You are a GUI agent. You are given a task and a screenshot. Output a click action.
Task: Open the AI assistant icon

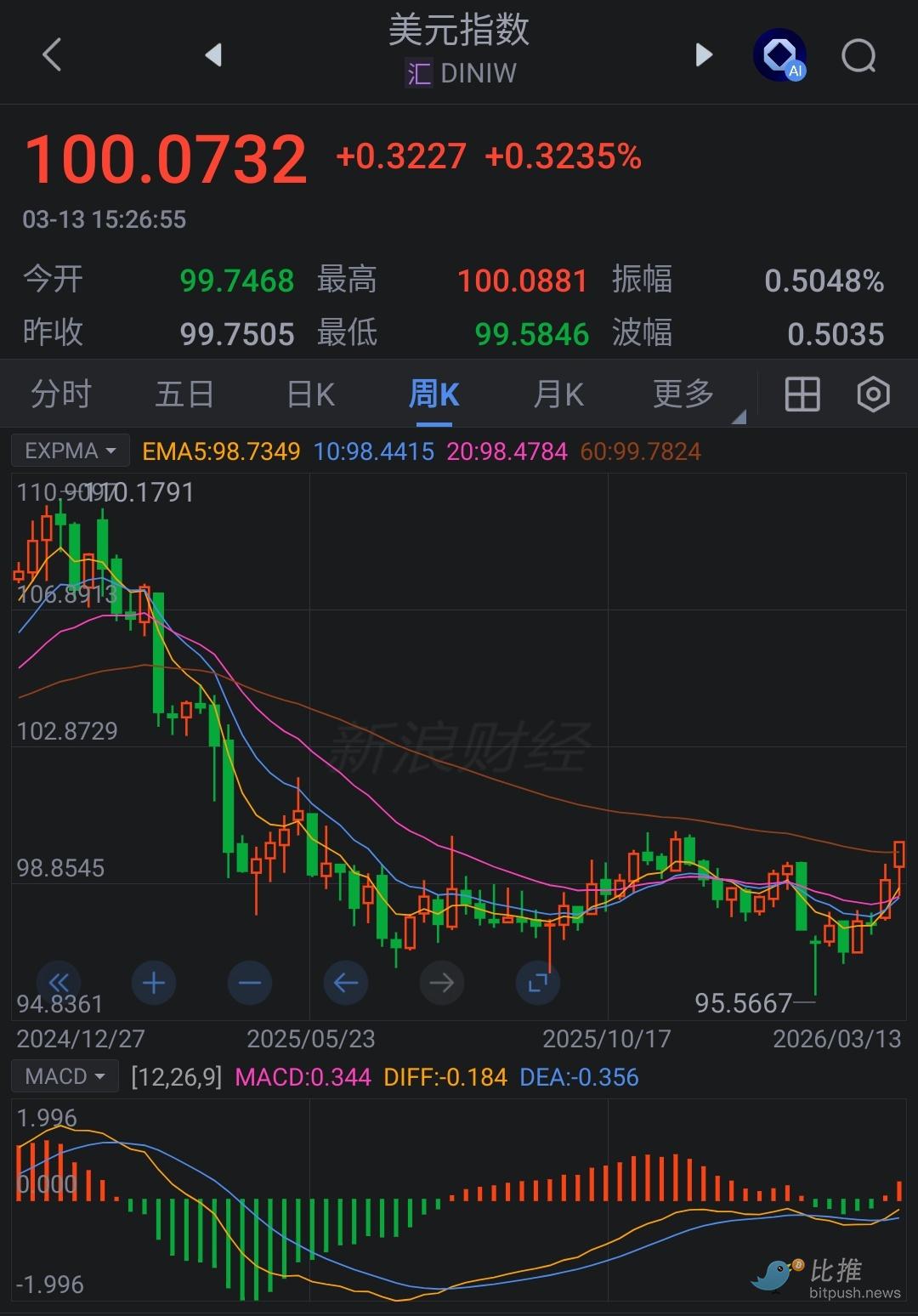click(x=779, y=56)
